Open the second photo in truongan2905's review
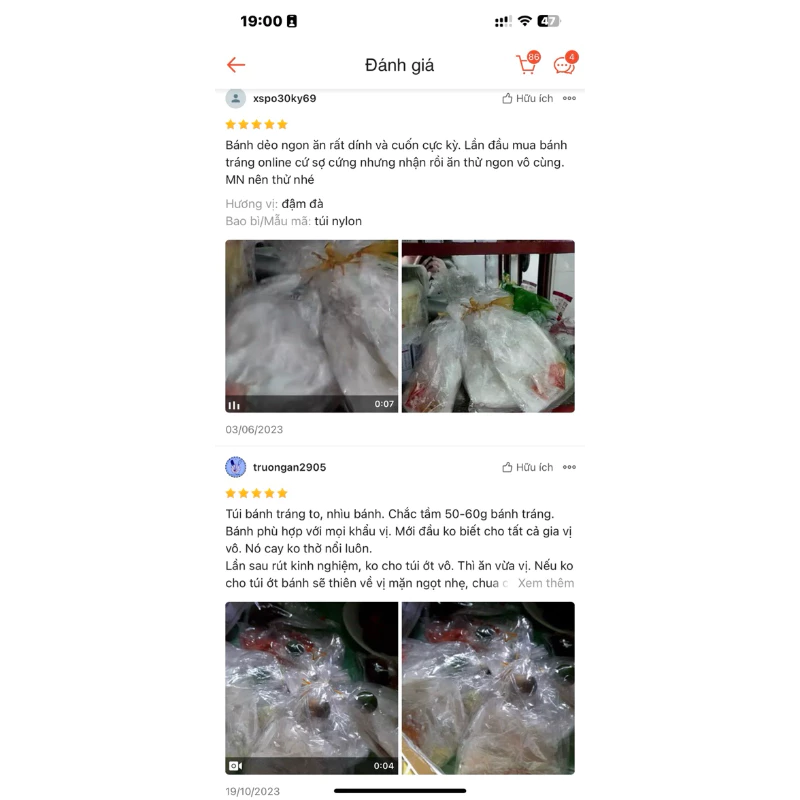Image resolution: width=800 pixels, height=800 pixels. [488, 688]
